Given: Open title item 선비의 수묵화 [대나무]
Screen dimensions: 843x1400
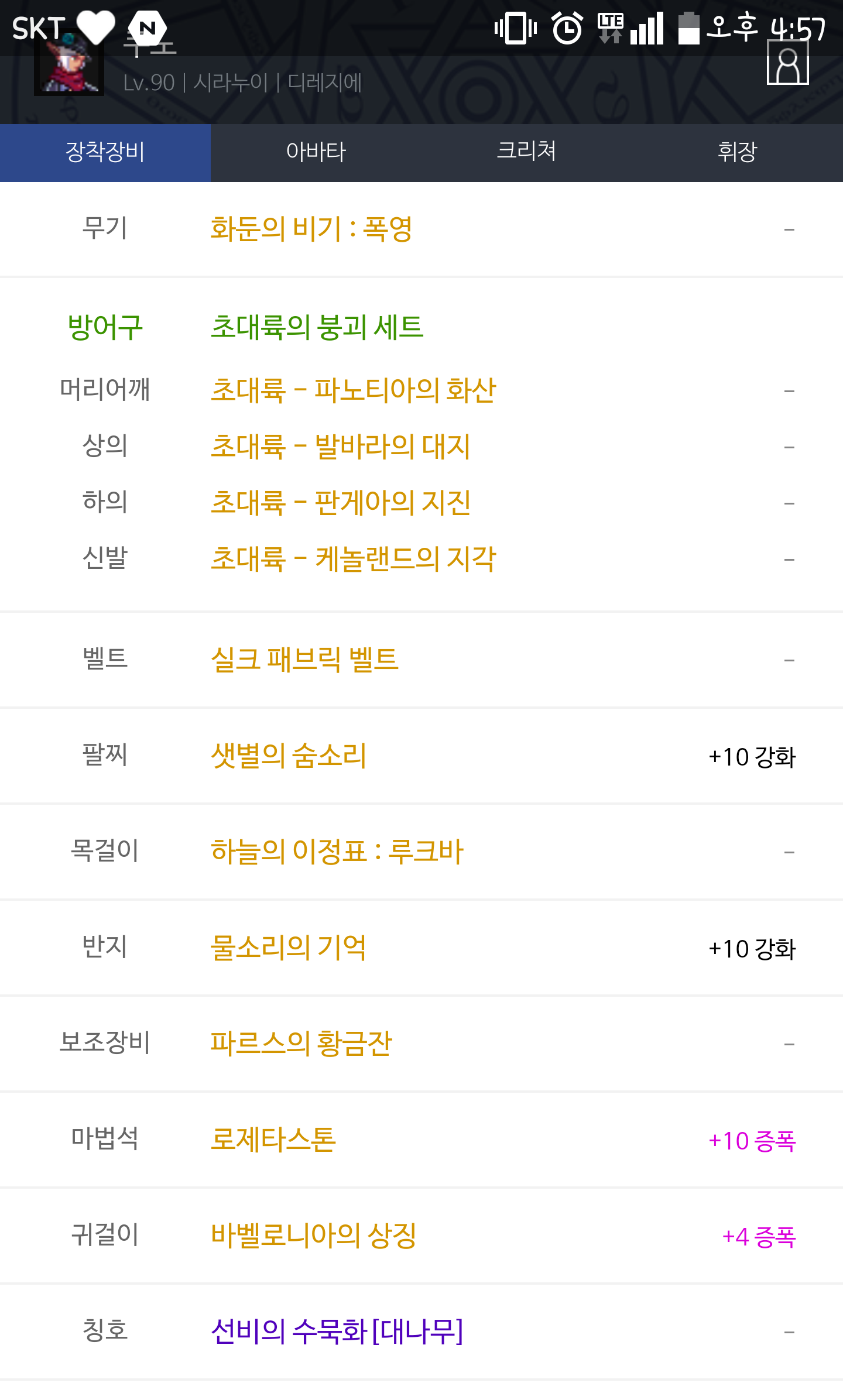Looking at the screenshot, I should (337, 1331).
